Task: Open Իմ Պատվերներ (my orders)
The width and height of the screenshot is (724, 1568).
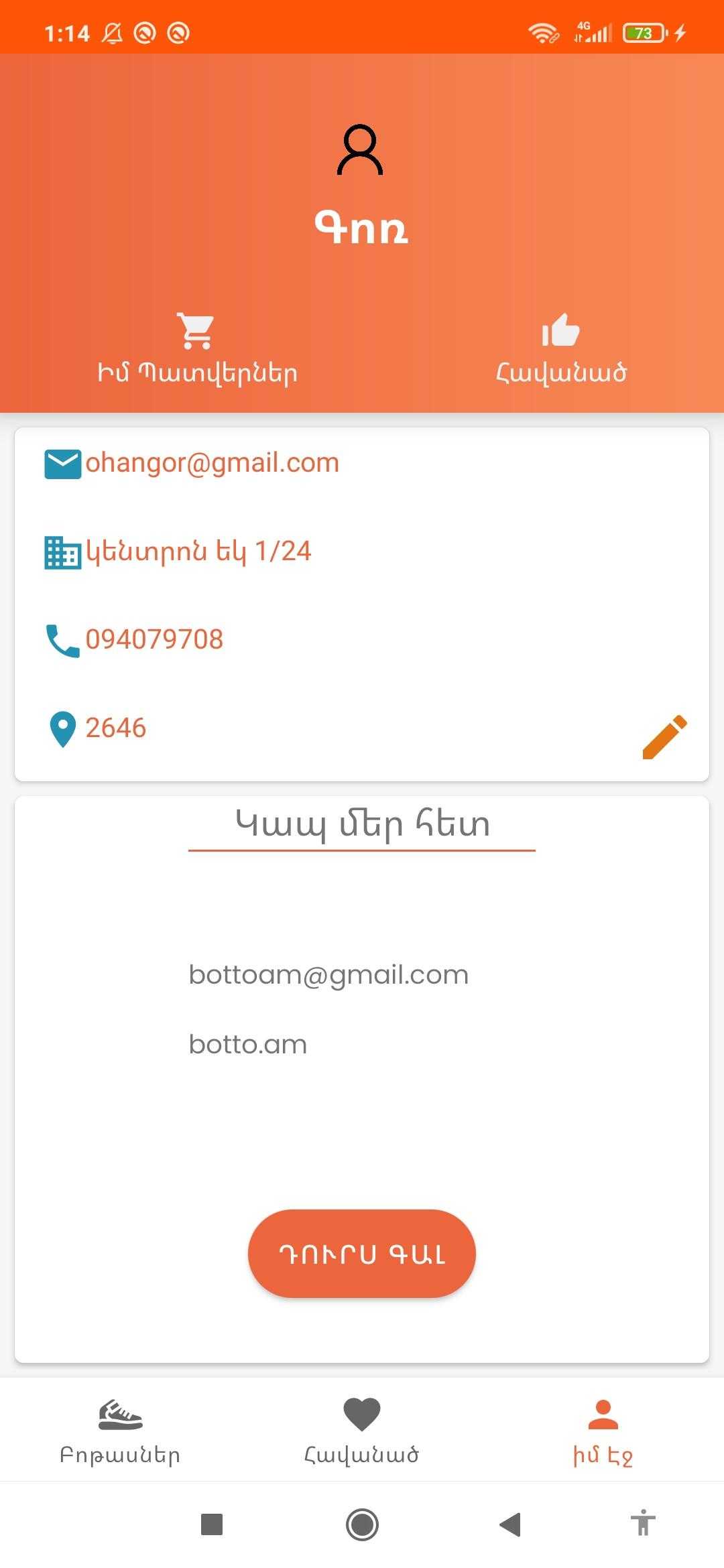Action: (x=197, y=348)
